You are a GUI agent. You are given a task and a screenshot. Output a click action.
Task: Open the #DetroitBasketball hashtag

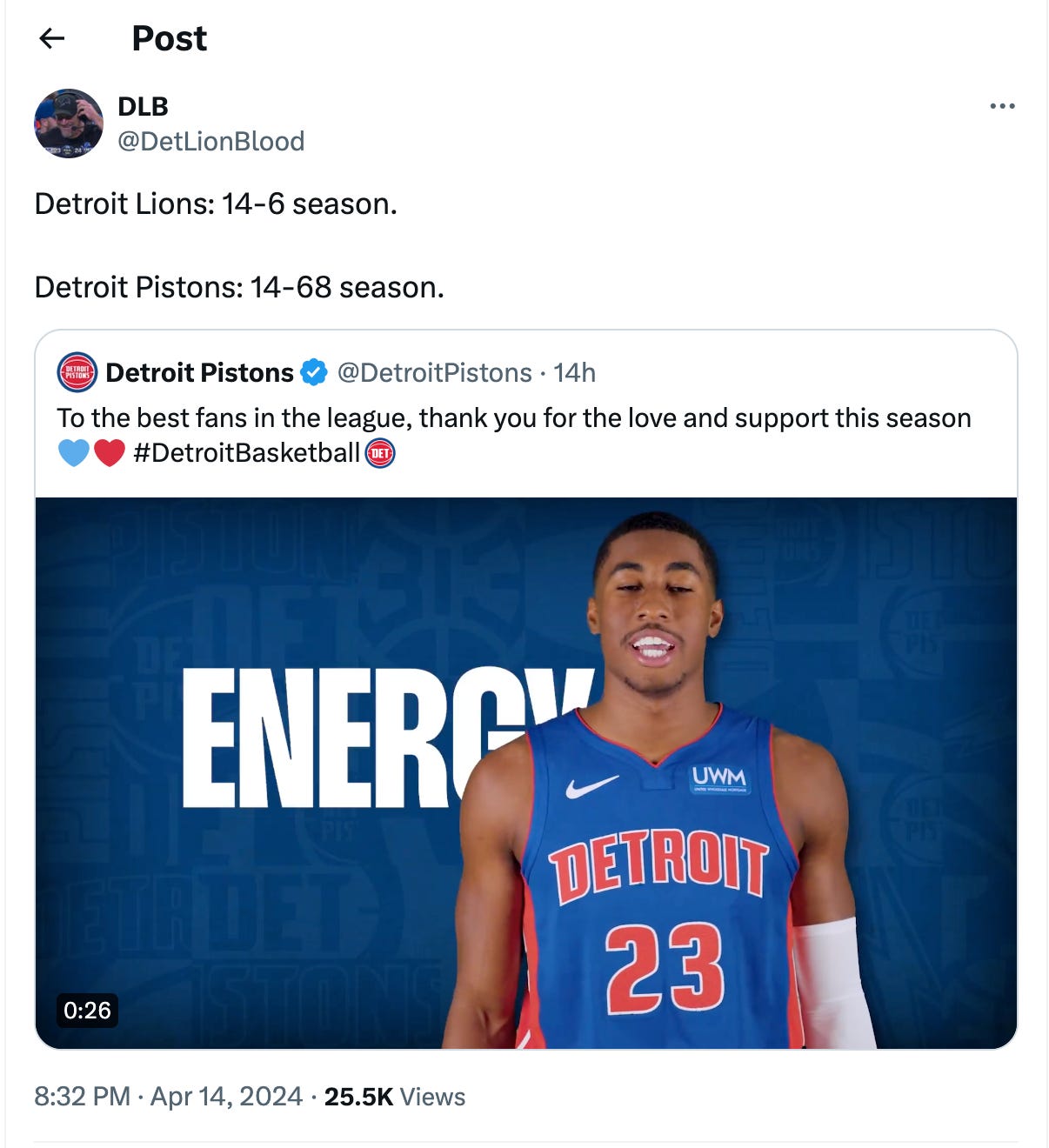[x=246, y=453]
